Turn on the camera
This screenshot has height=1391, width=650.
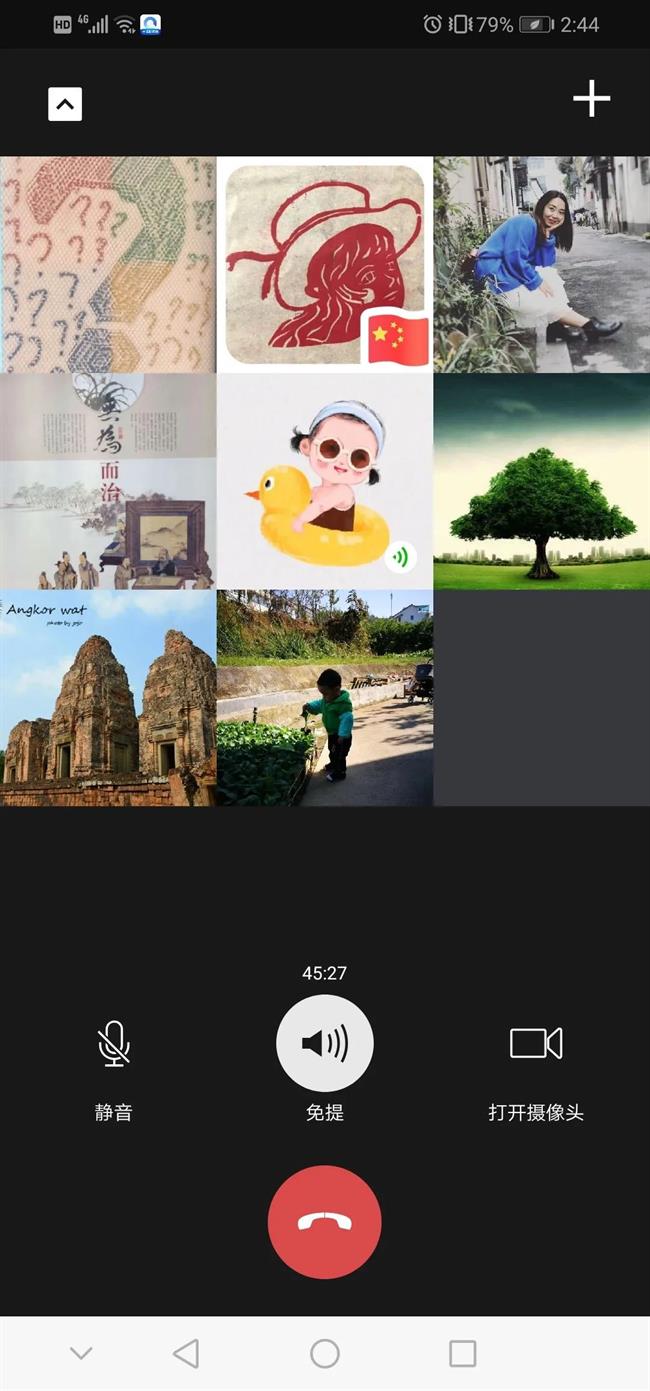536,1044
